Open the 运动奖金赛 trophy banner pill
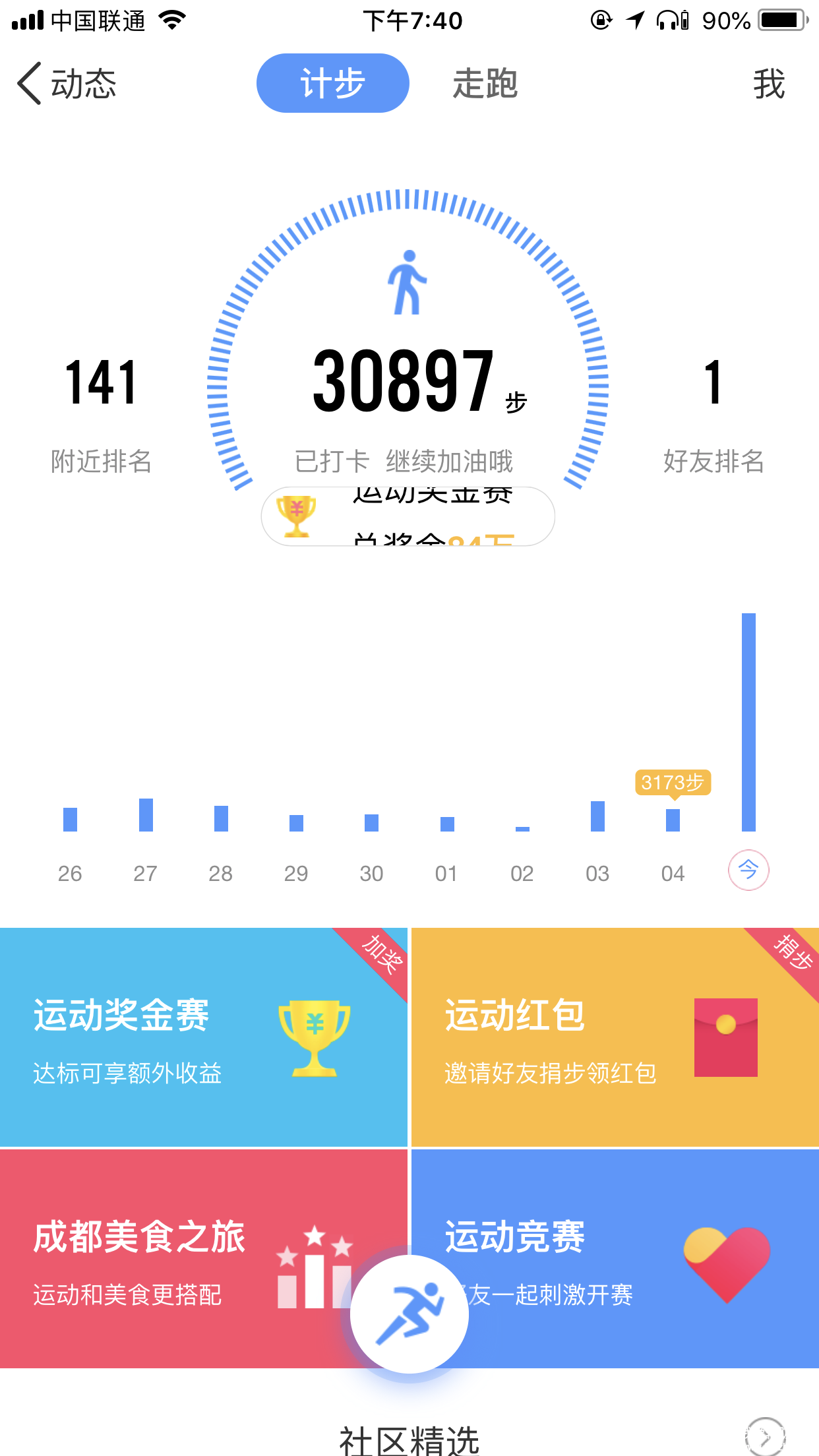Viewport: 819px width, 1456px height. point(408,516)
